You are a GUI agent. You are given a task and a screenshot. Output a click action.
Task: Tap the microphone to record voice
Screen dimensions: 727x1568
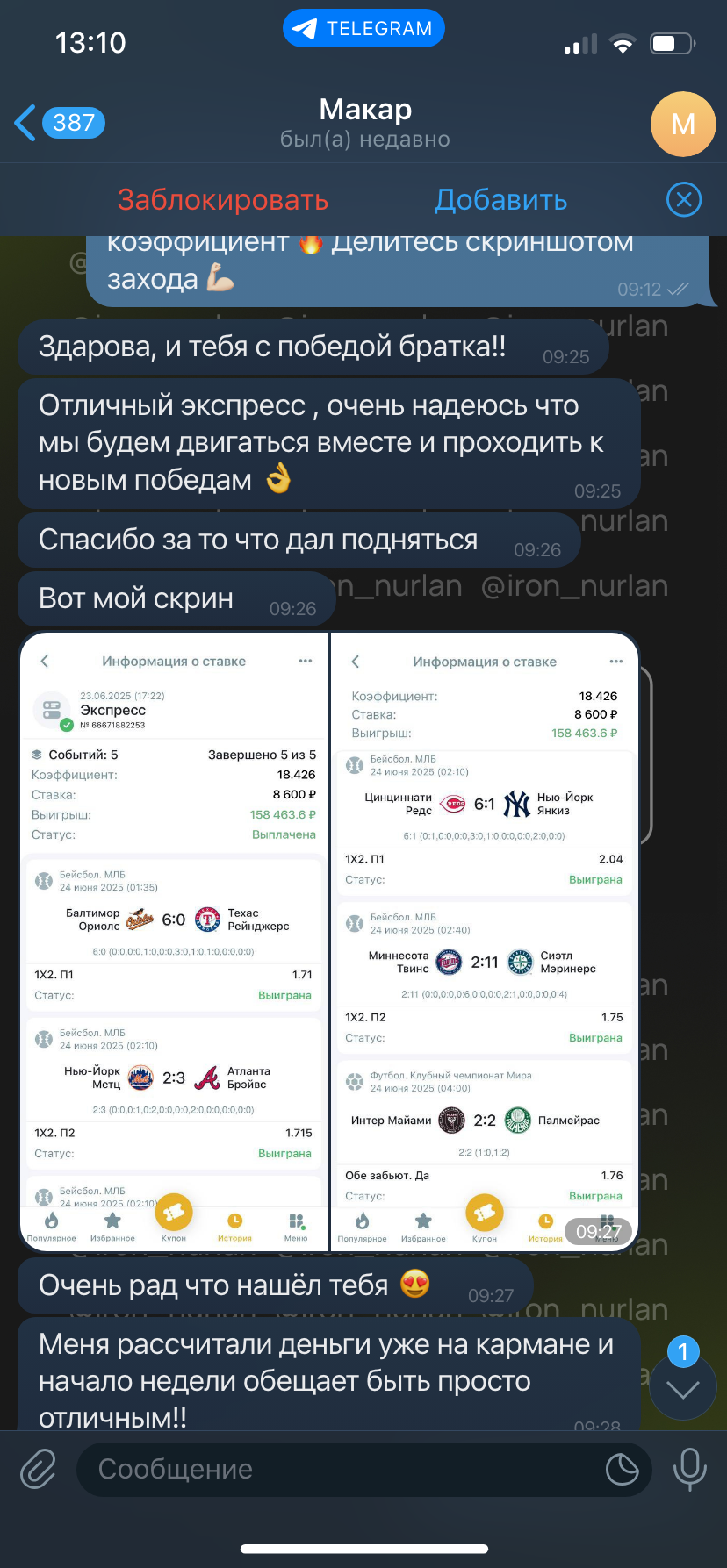click(x=689, y=1469)
